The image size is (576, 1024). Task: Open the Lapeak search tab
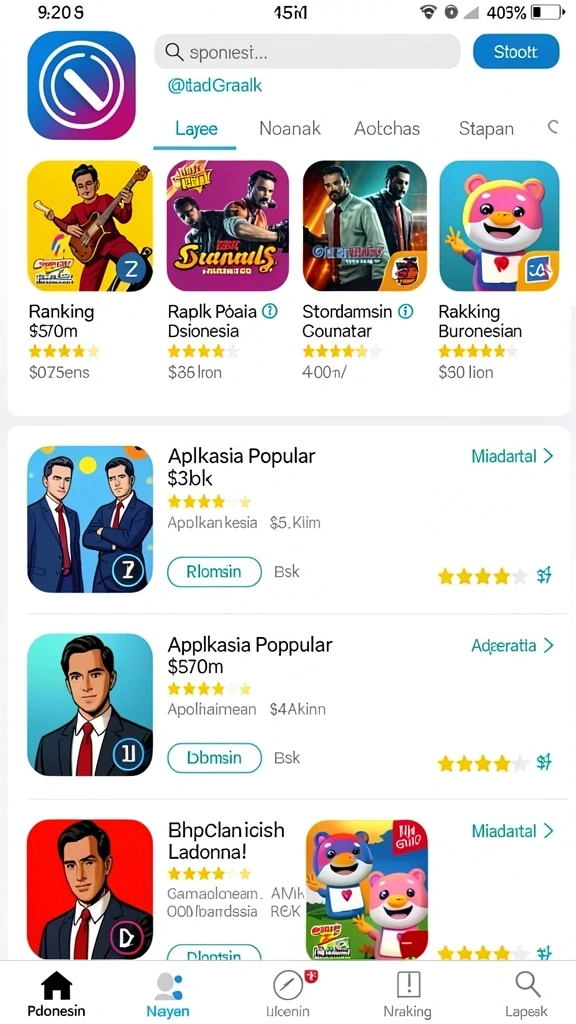[x=526, y=995]
